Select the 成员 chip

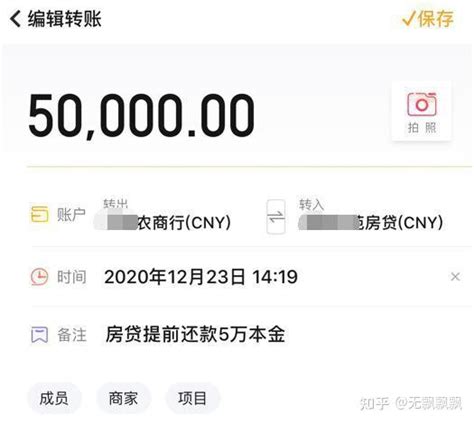point(54,398)
